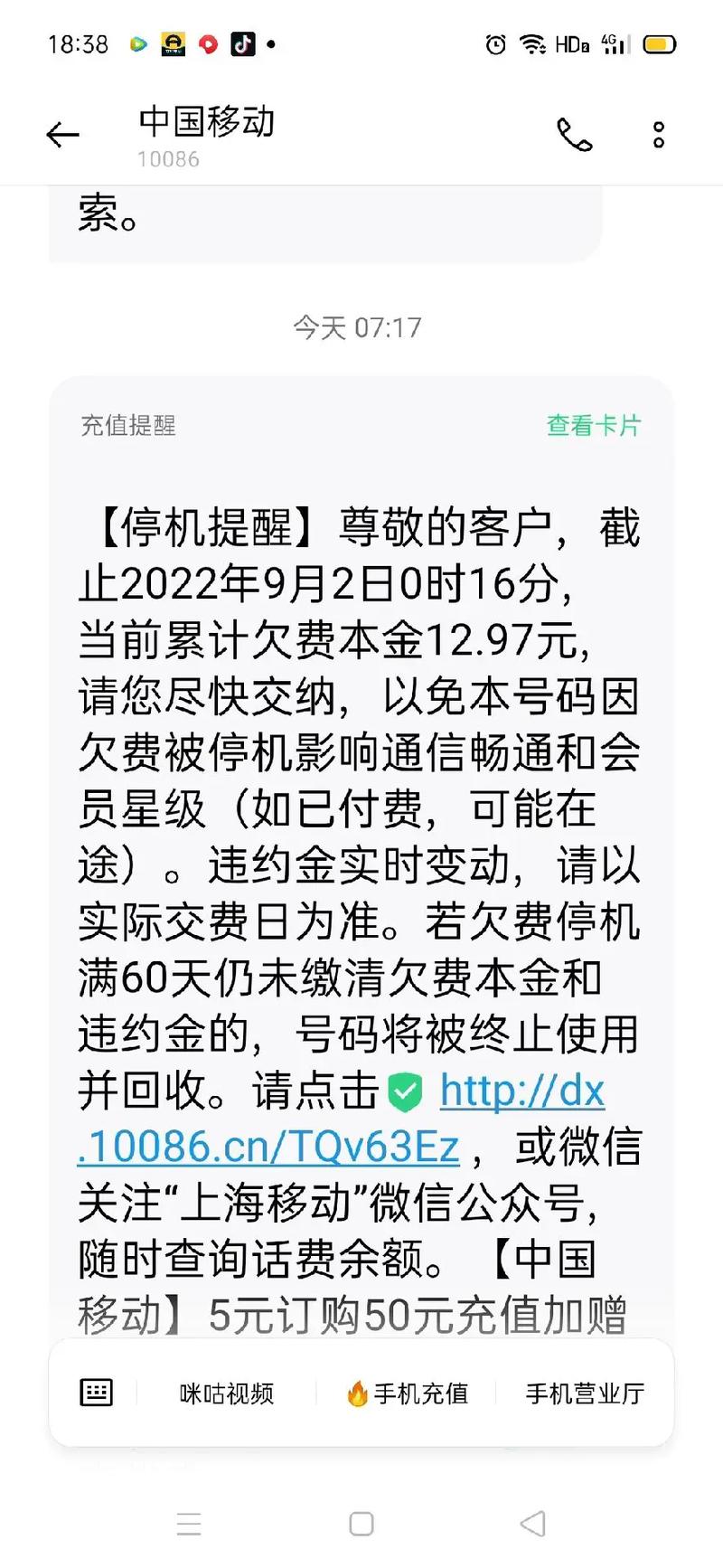723x1568 pixels.
Task: Tap the 查看卡片 link
Action: pos(594,425)
